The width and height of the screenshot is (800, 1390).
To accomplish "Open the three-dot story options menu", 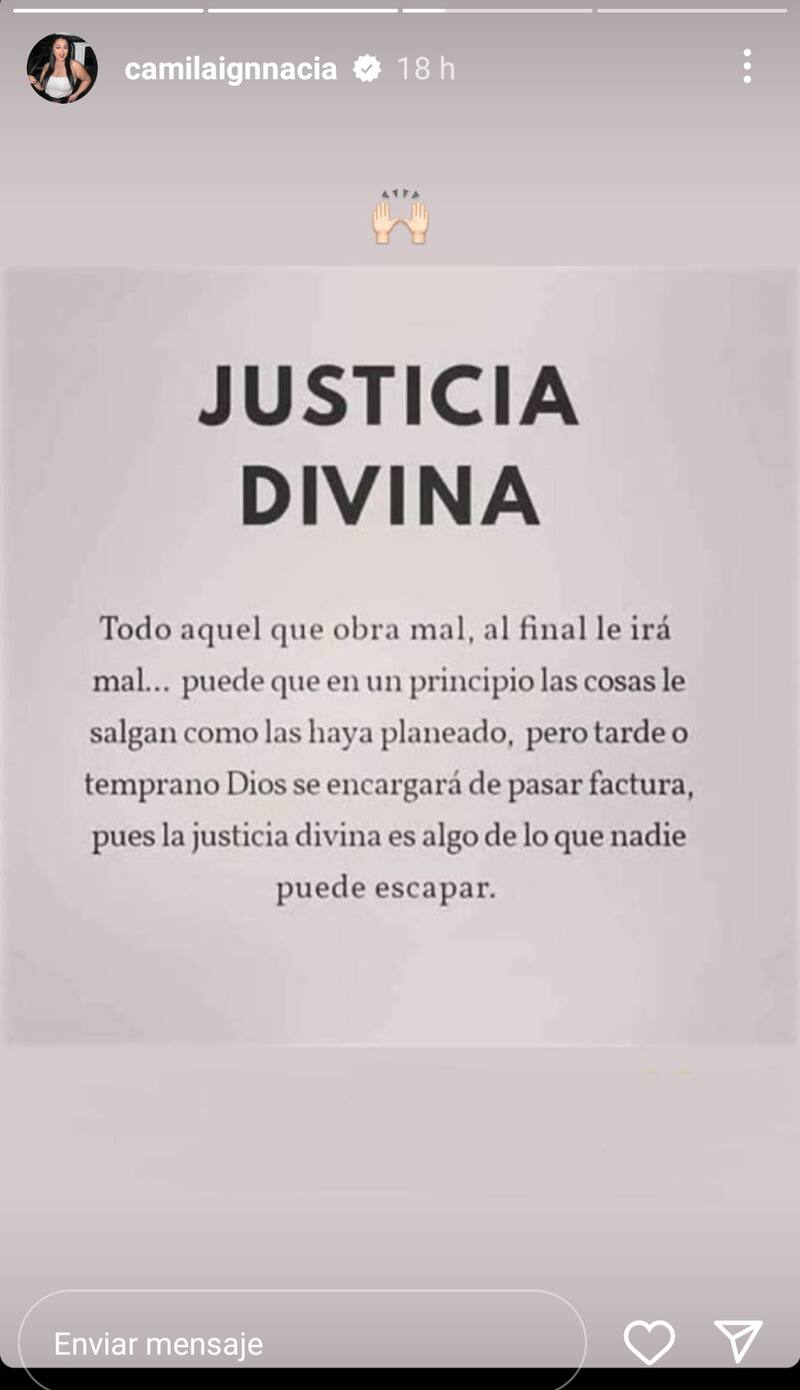I will tap(747, 67).
